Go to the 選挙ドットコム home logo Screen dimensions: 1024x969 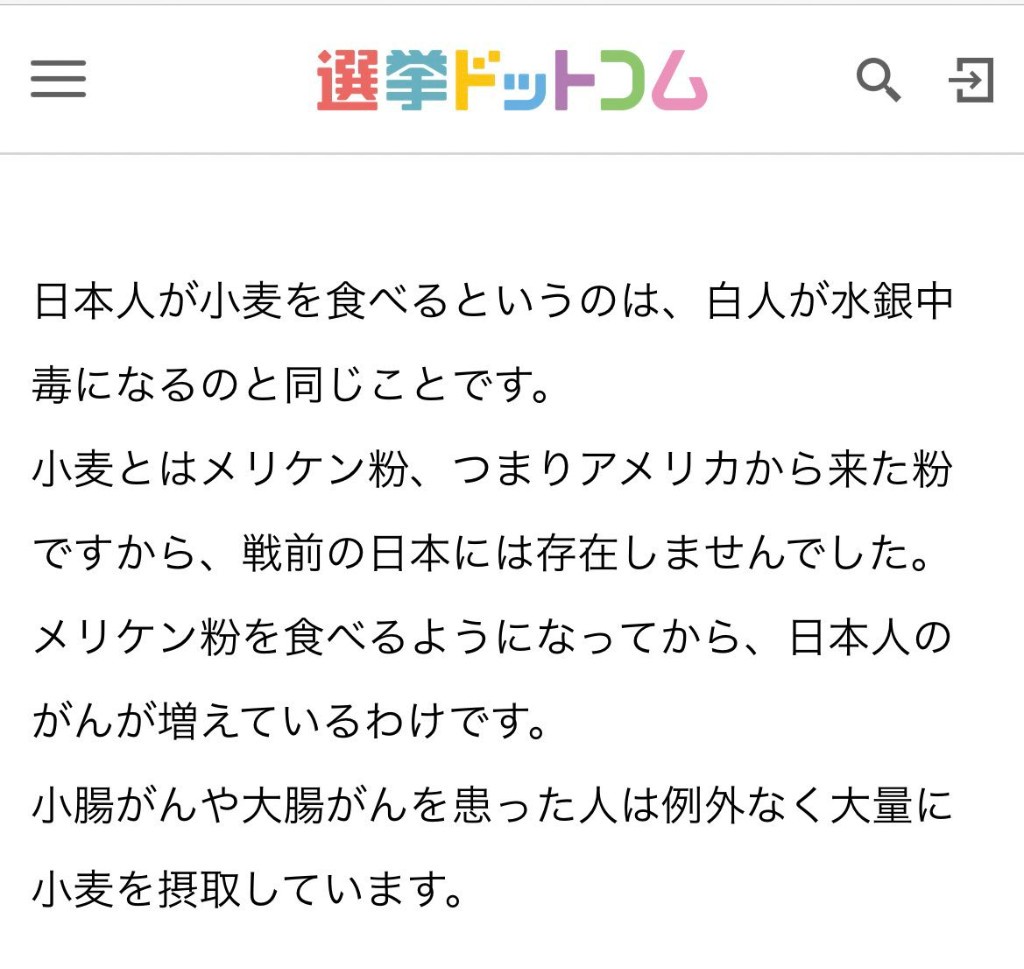tap(512, 79)
